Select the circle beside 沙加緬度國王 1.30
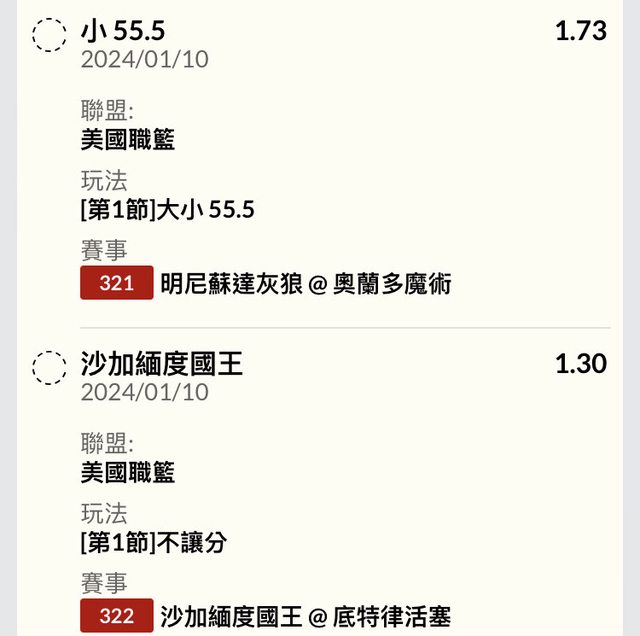Image resolution: width=640 pixels, height=636 pixels. pyautogui.click(x=49, y=367)
